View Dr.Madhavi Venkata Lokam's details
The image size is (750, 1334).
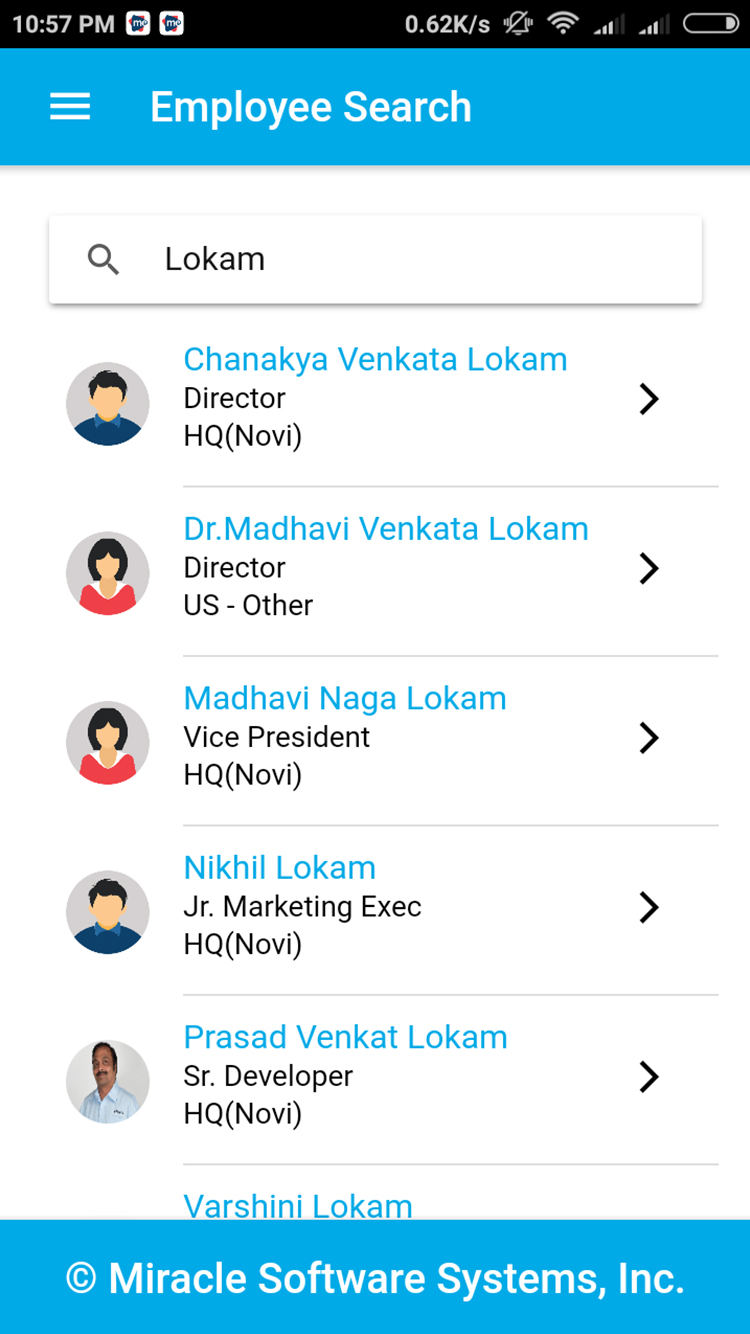[x=385, y=568]
